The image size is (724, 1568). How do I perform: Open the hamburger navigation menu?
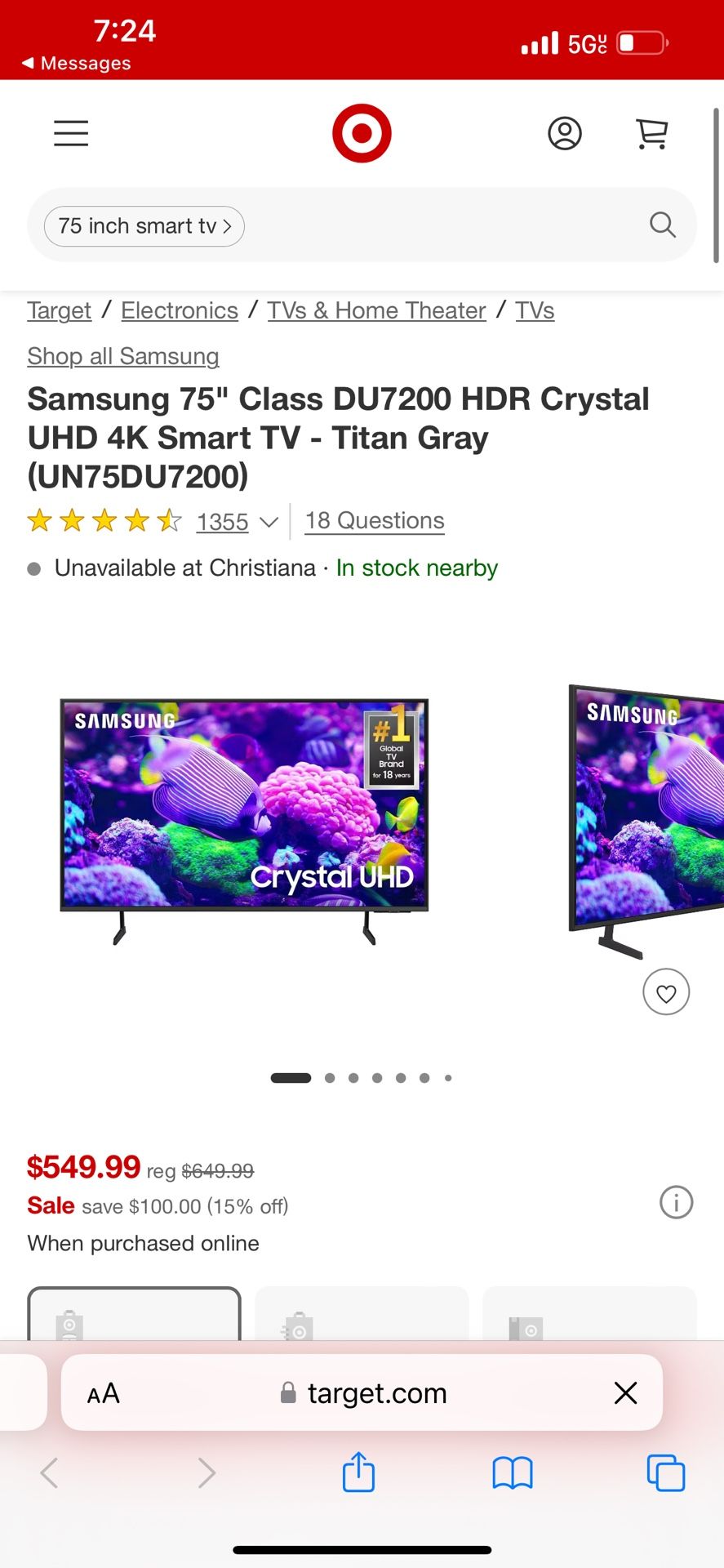[x=70, y=132]
